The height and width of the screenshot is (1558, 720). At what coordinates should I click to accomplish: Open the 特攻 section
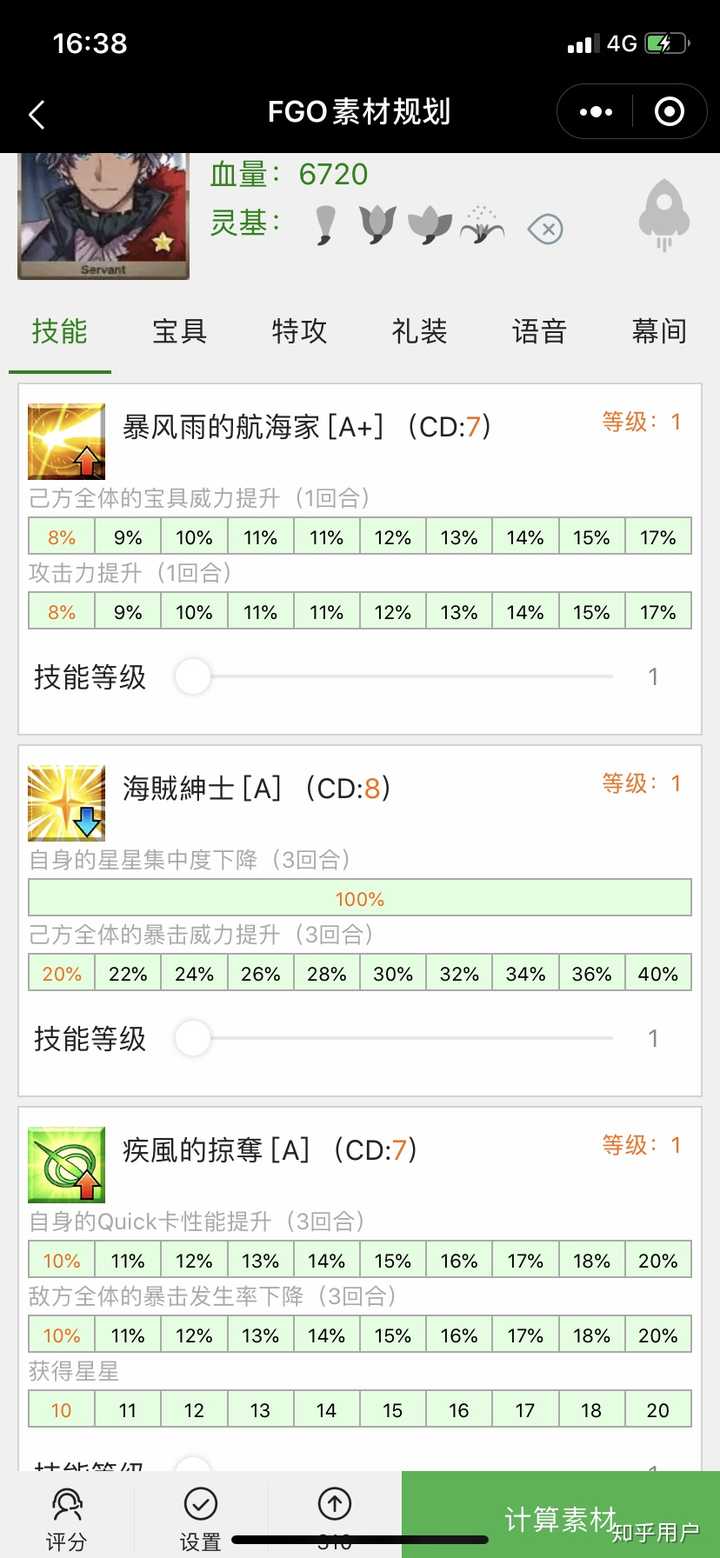tap(299, 331)
